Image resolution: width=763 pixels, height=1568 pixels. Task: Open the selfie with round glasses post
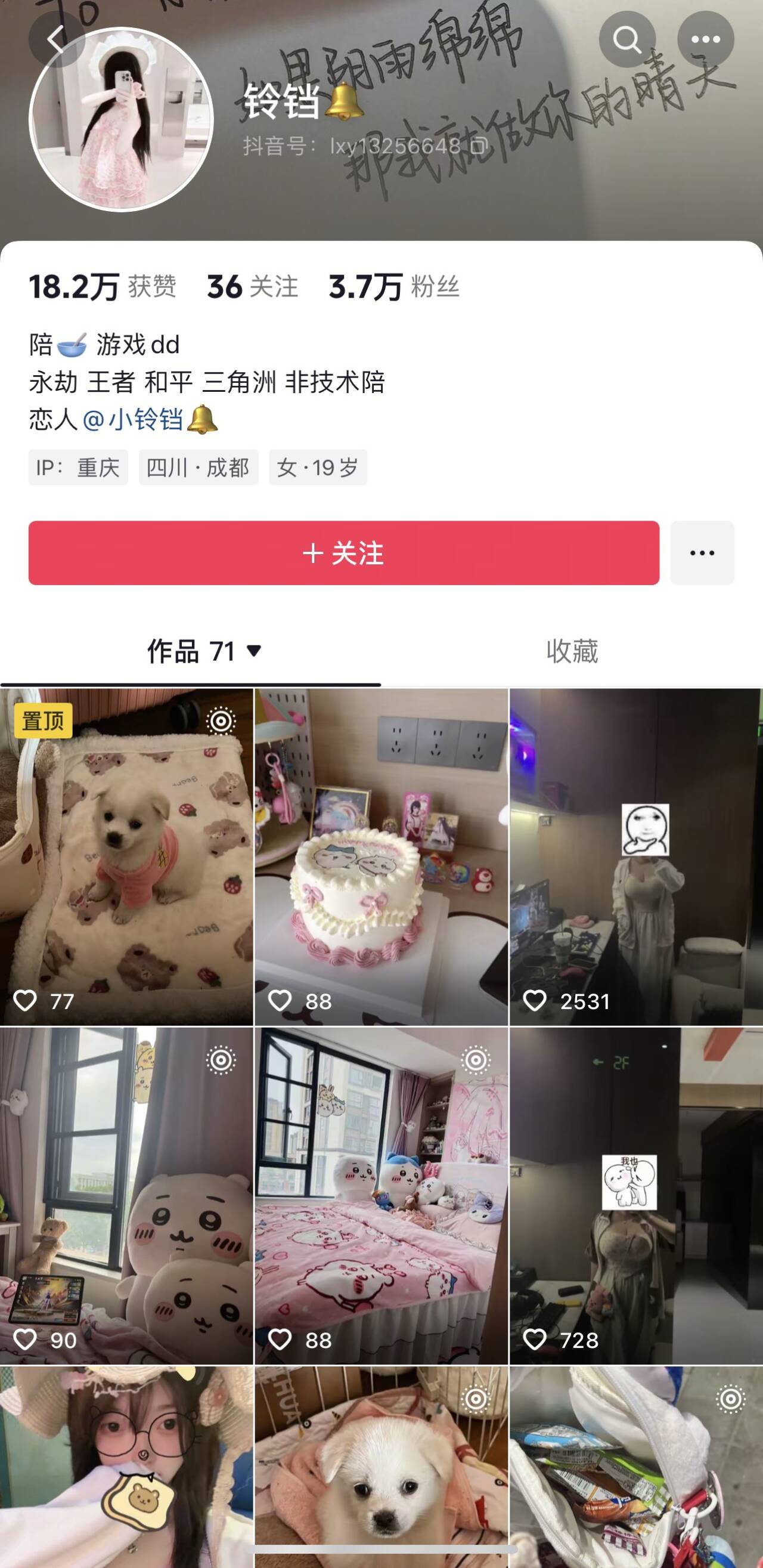click(126, 1466)
